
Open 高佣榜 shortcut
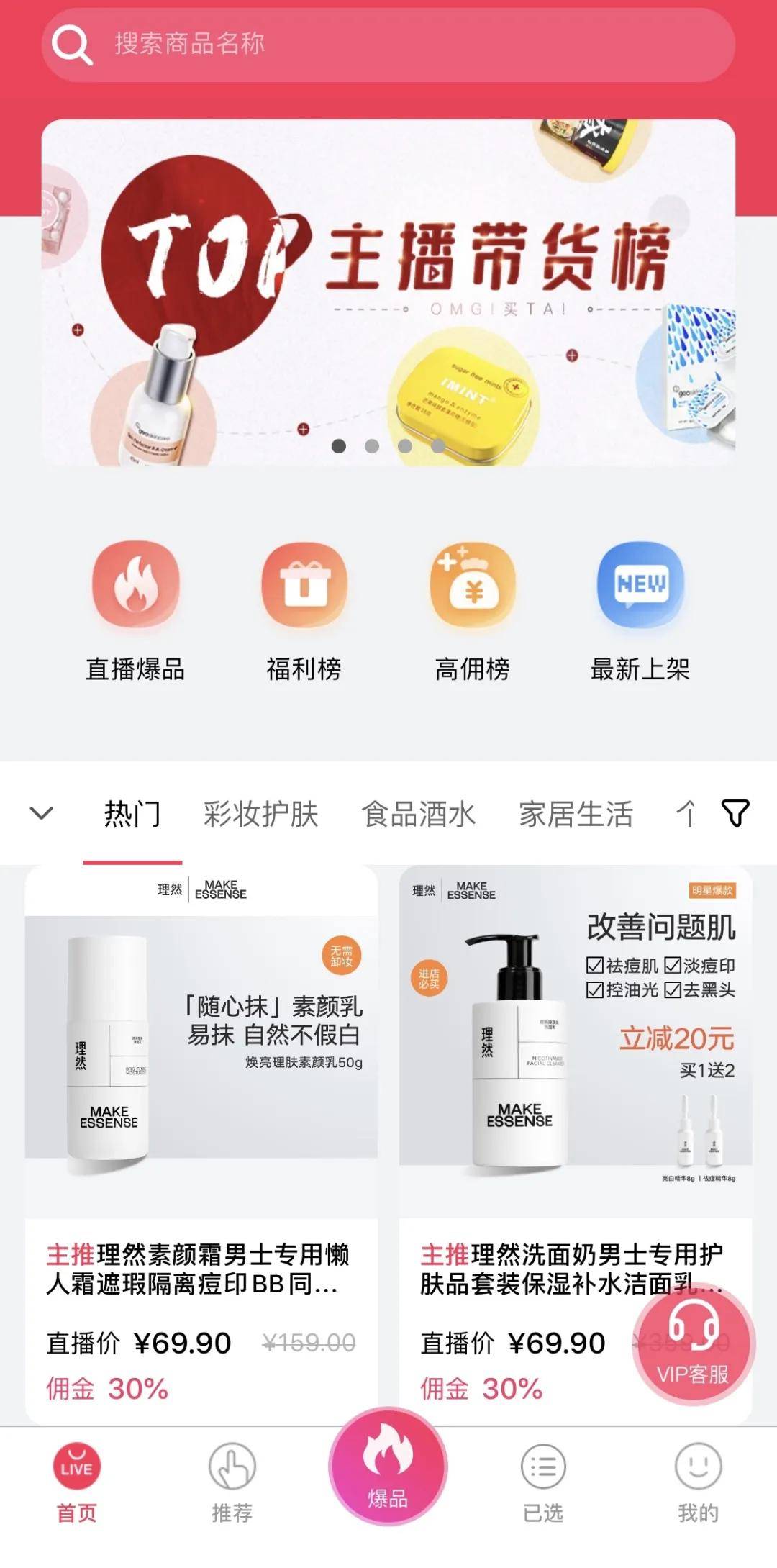coord(472,612)
